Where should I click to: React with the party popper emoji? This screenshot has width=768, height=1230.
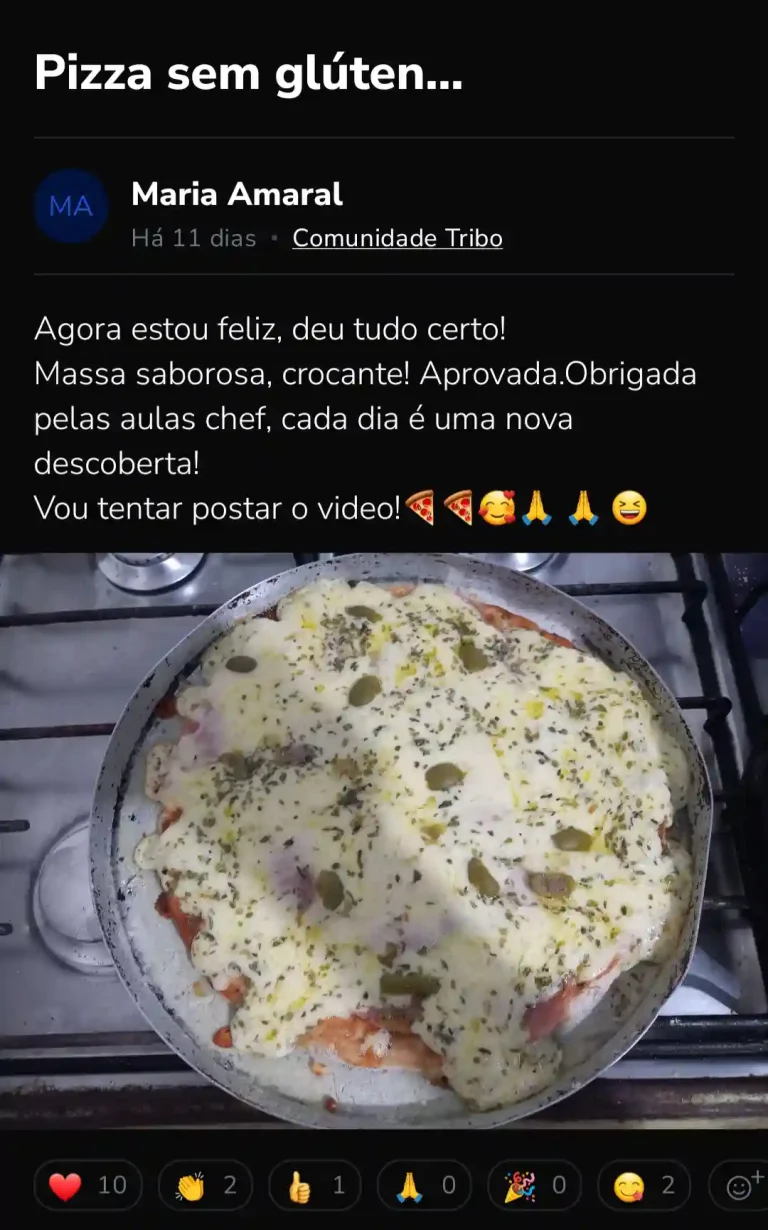coord(535,1185)
